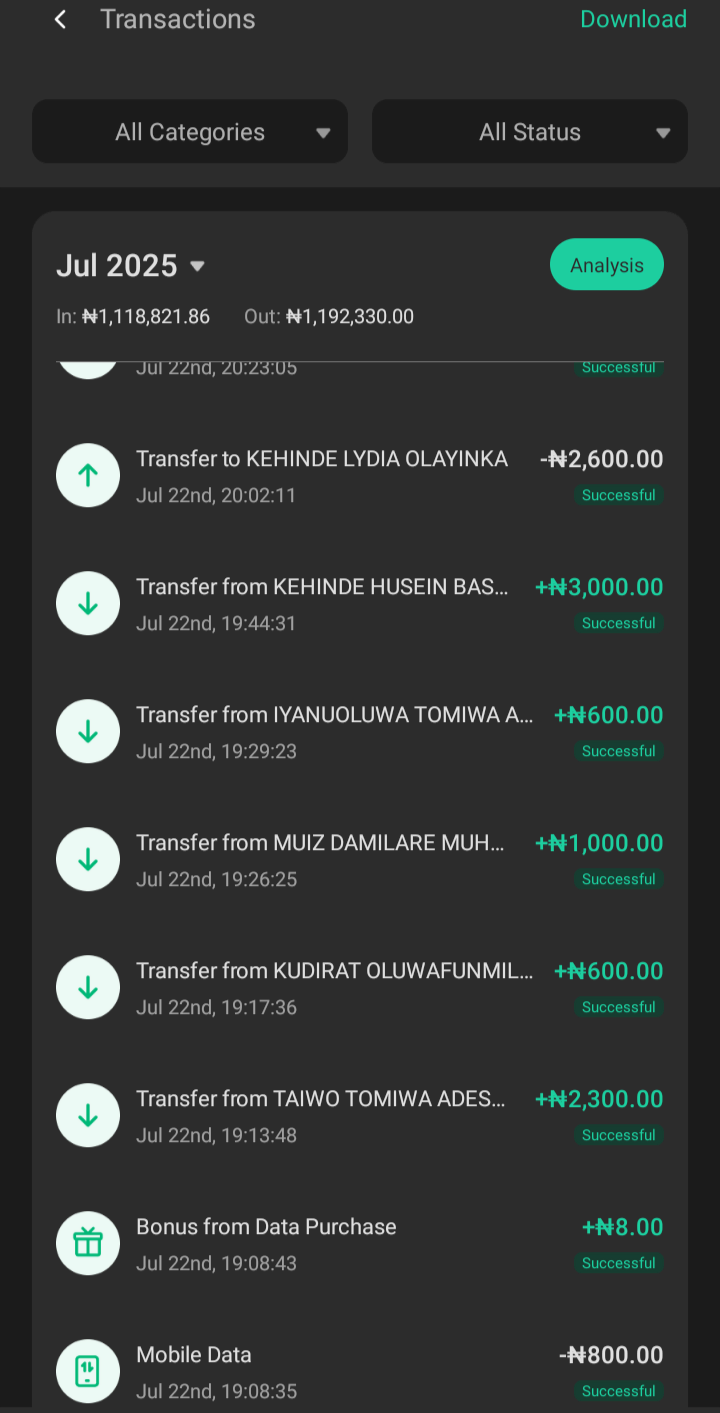The height and width of the screenshot is (1413, 720).
Task: Tap the down-arrow icon beside MUIZ DAMILARE
Action: [x=88, y=859]
